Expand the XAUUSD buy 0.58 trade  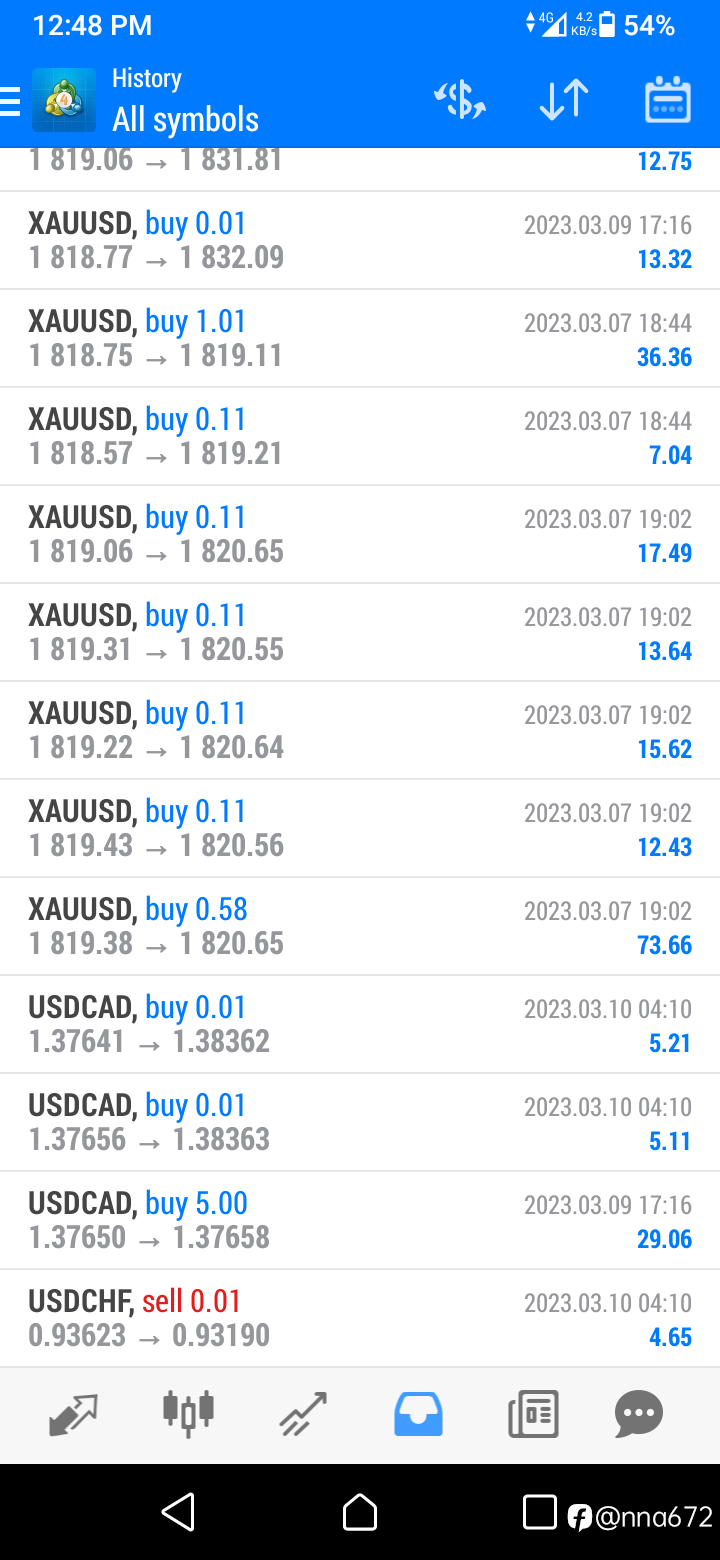point(360,927)
